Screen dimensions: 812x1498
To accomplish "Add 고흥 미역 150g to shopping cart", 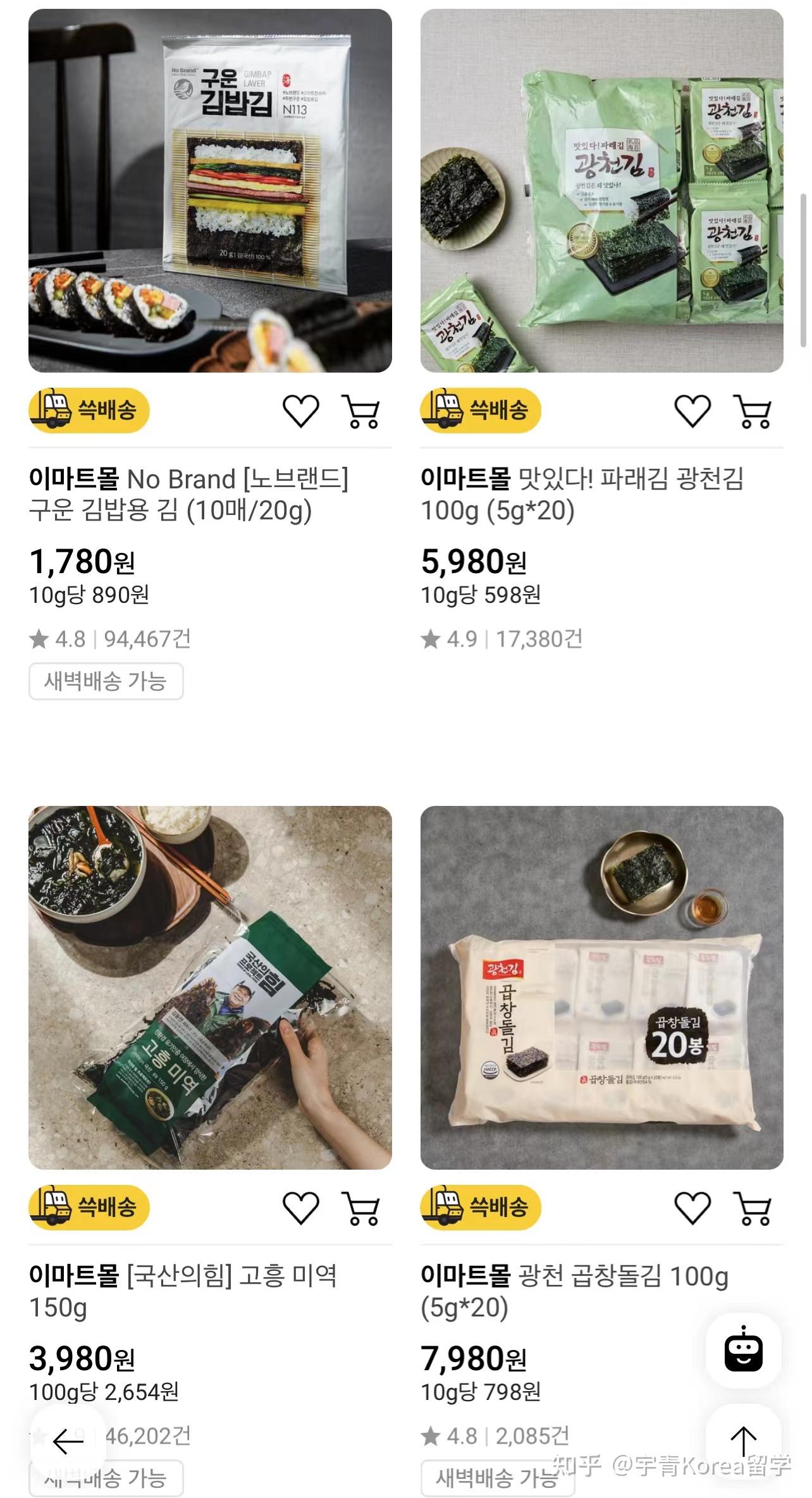I will coord(360,1208).
